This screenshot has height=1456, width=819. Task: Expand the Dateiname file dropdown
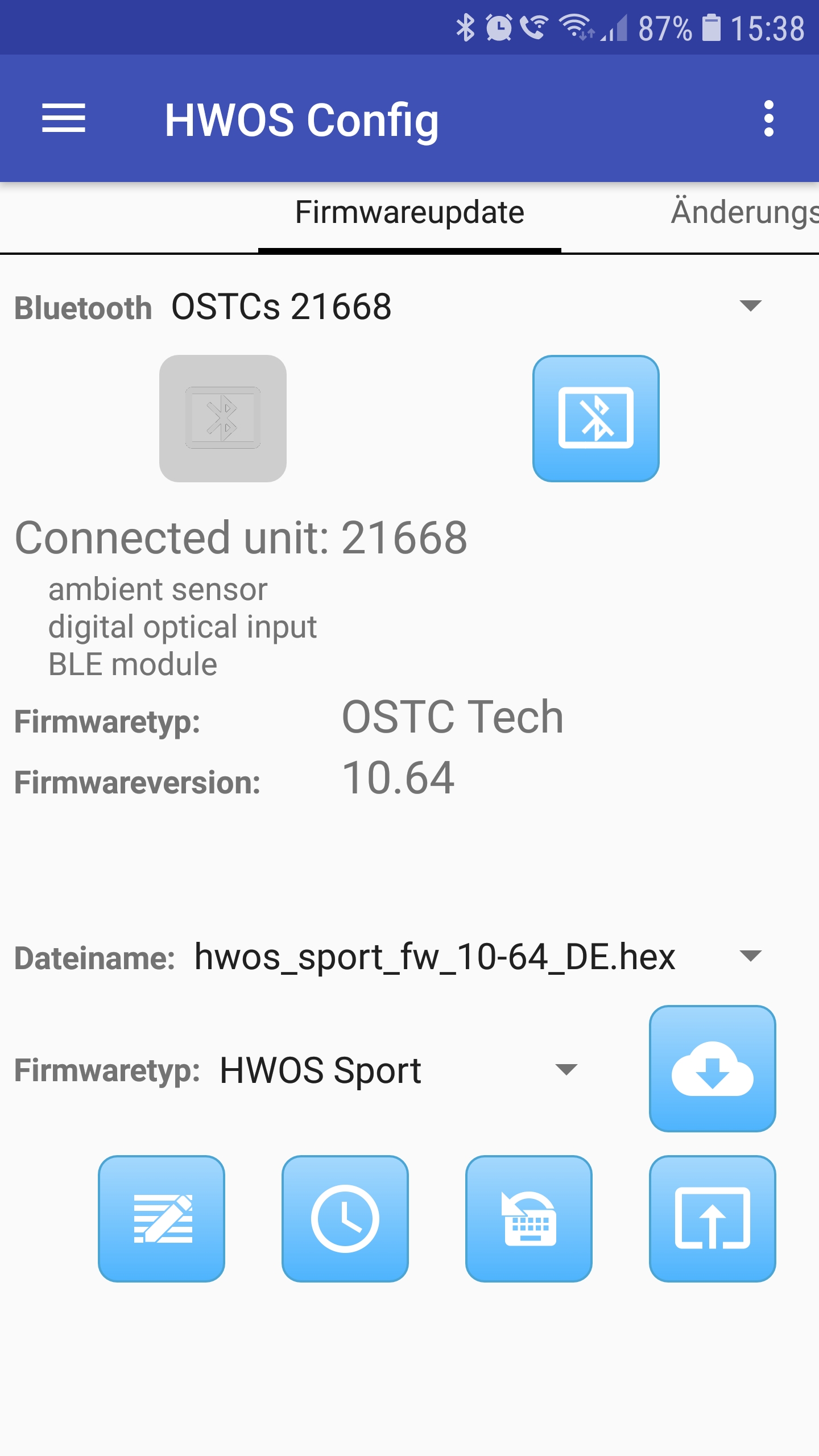(x=750, y=956)
